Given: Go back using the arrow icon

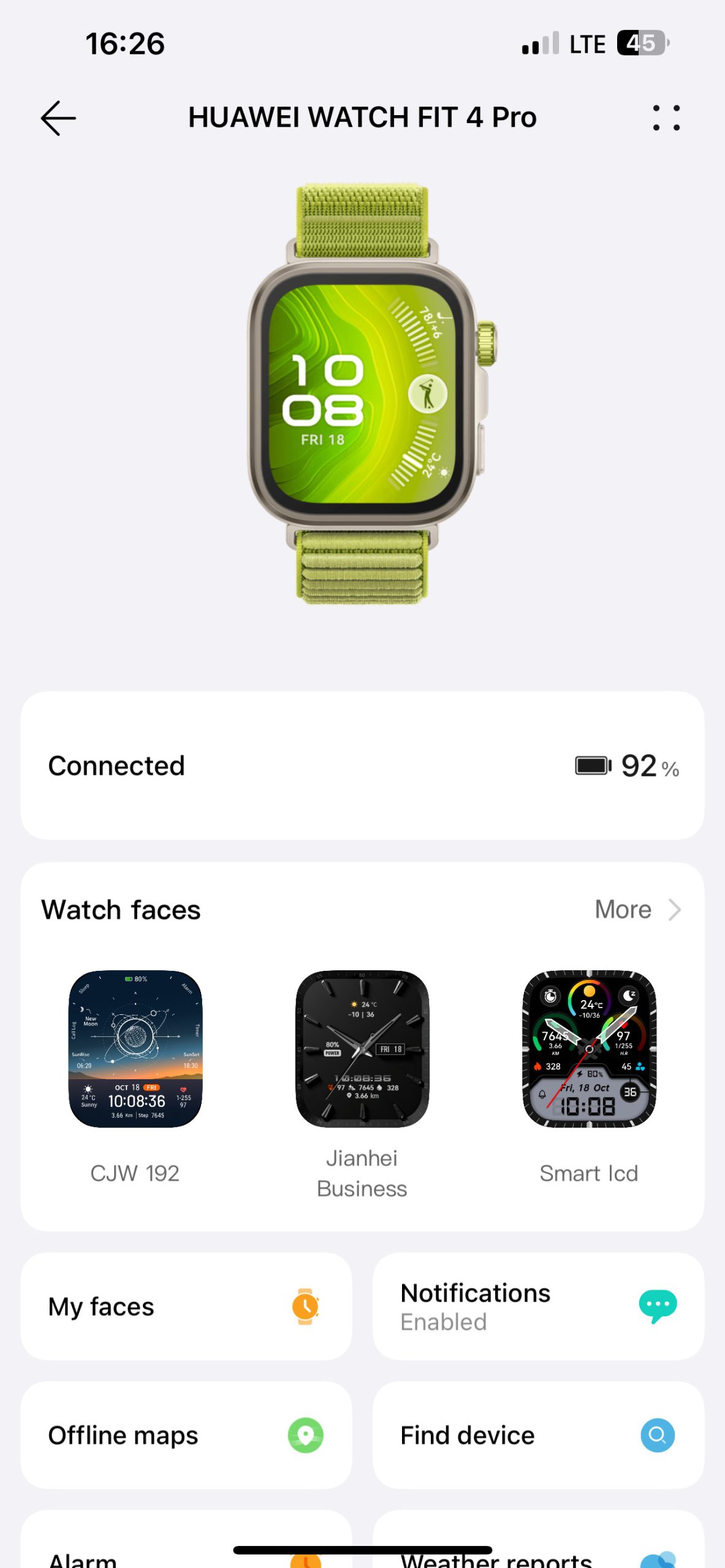Looking at the screenshot, I should [x=58, y=118].
